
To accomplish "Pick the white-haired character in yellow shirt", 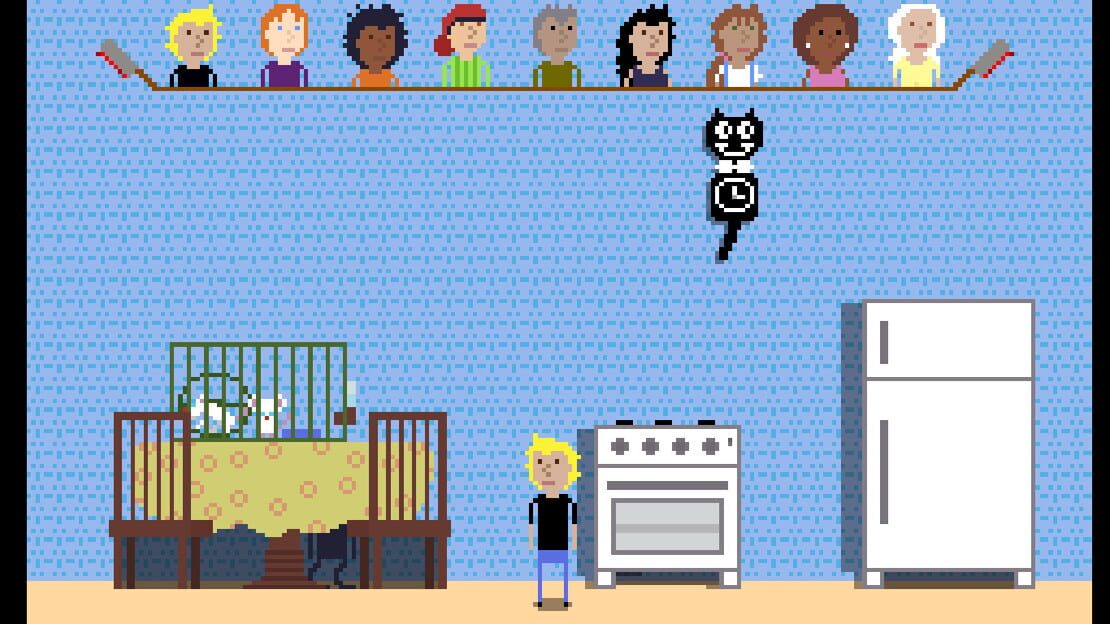I will (x=916, y=46).
